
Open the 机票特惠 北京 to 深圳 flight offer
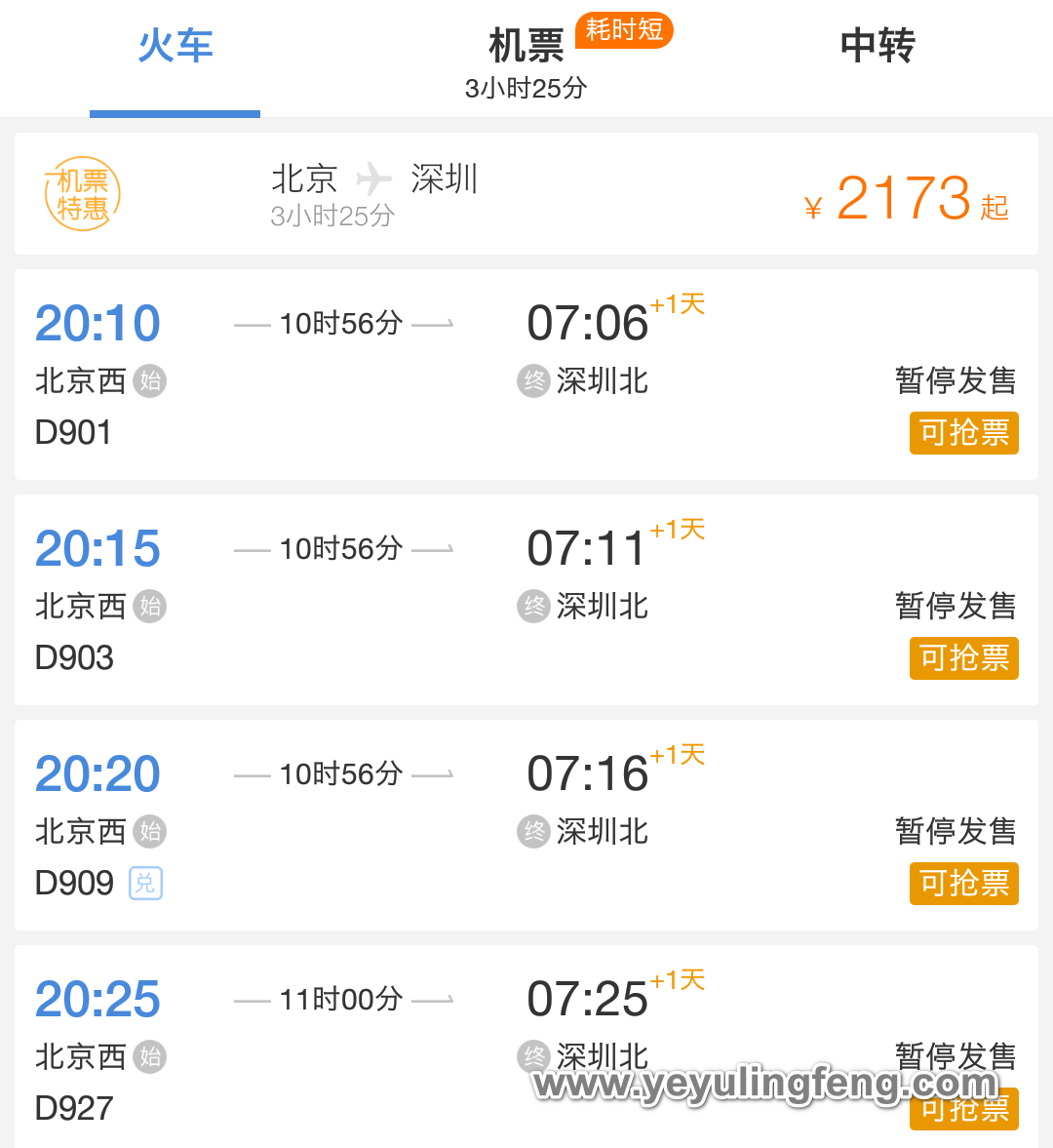click(526, 194)
